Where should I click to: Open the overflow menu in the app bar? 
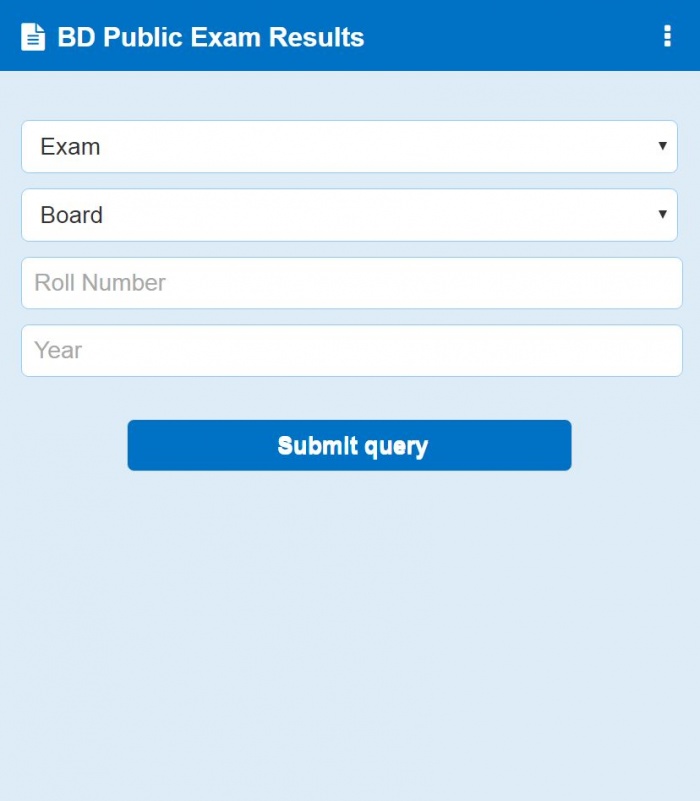point(667,36)
